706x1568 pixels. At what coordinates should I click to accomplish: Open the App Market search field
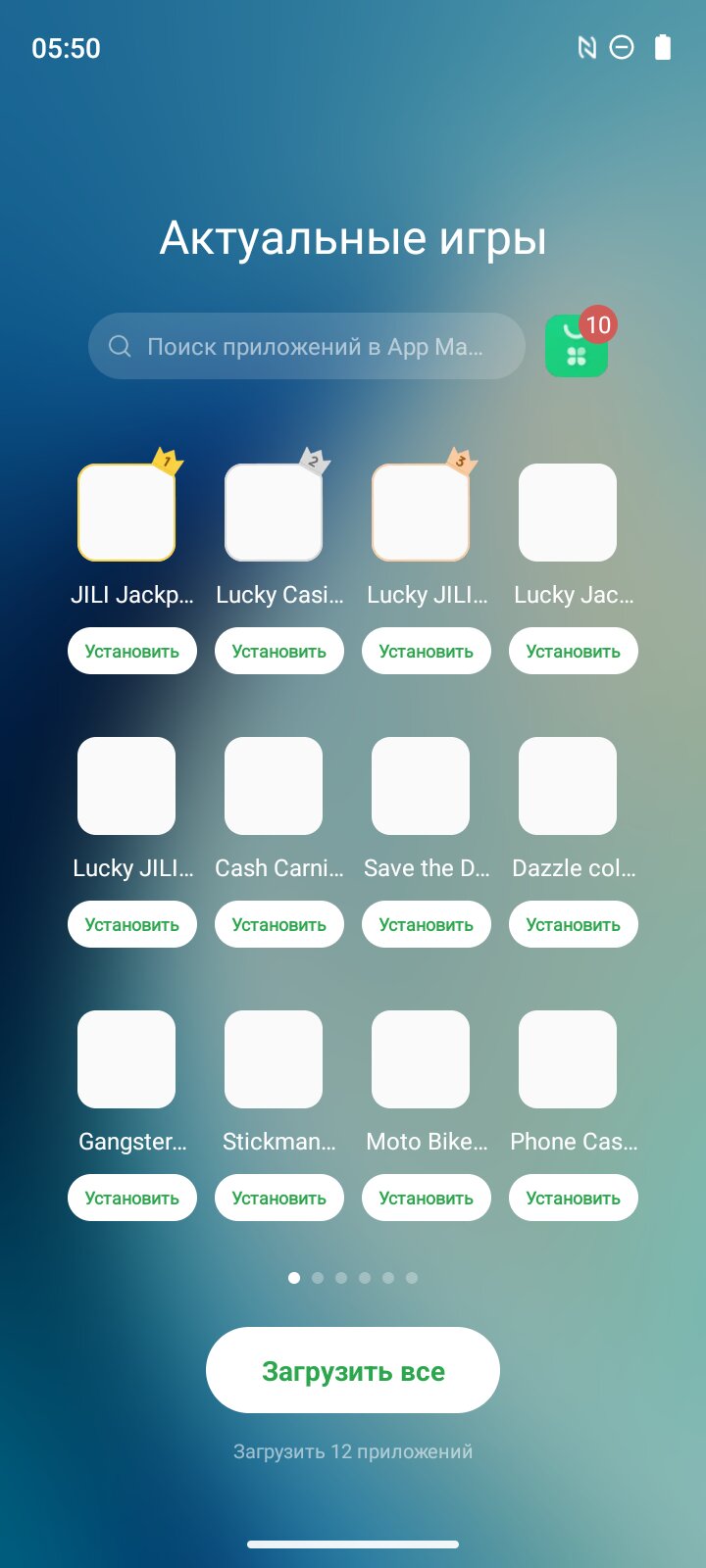307,346
